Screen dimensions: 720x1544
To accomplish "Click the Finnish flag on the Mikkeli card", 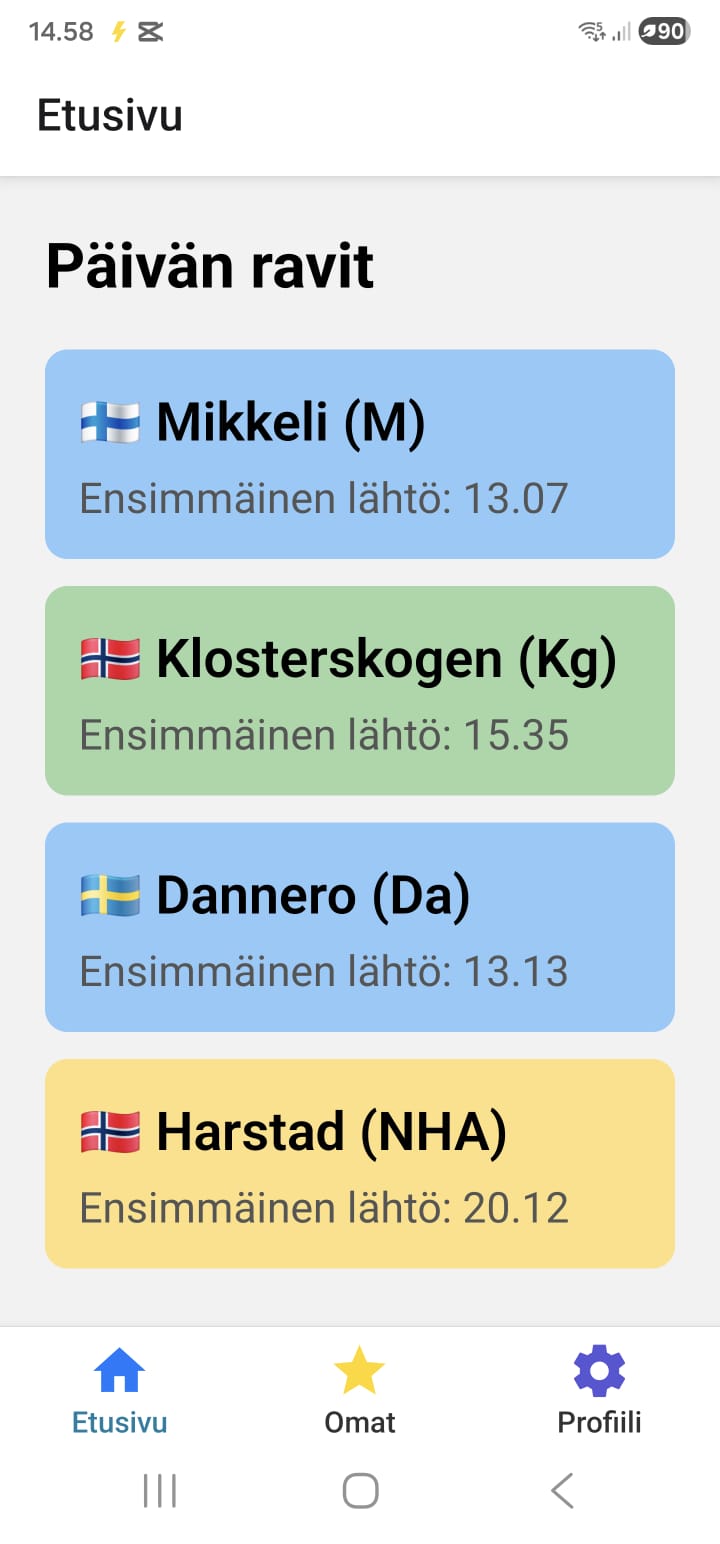I will click(x=110, y=420).
